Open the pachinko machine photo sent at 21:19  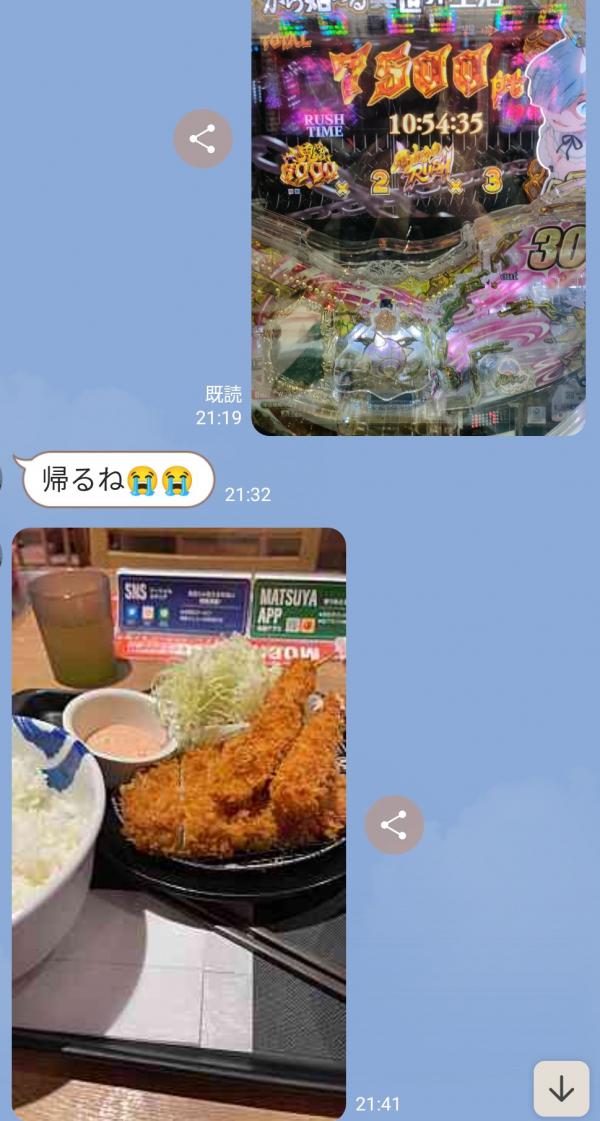click(418, 217)
